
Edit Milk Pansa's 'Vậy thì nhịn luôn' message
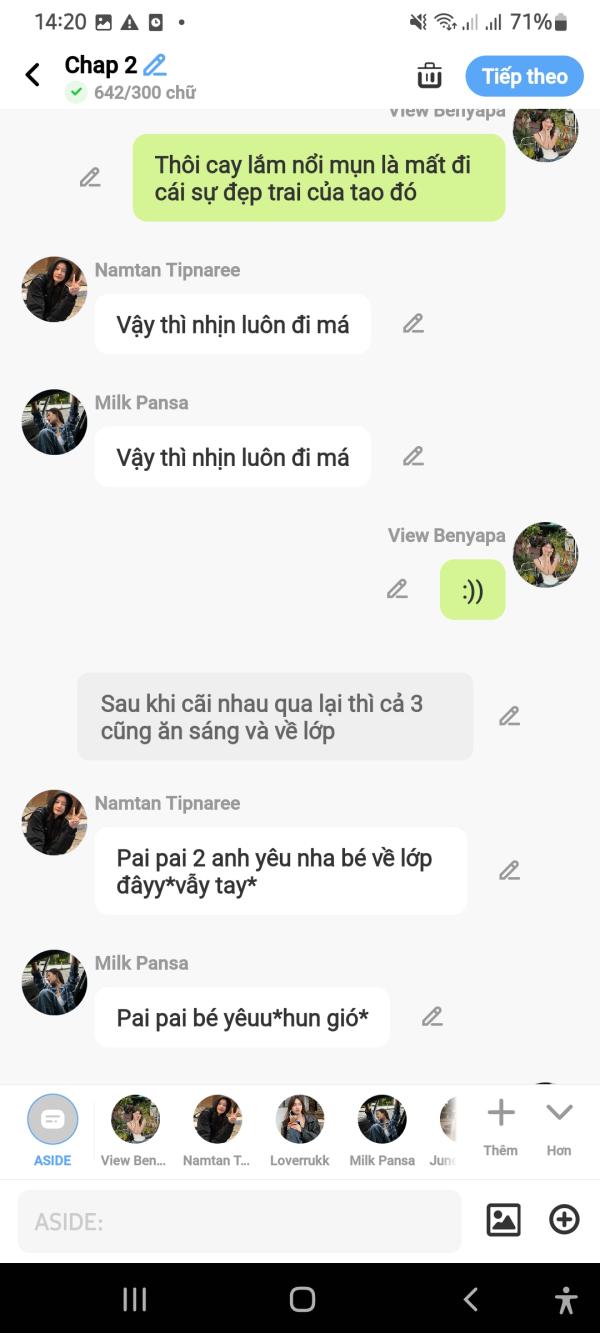point(413,457)
